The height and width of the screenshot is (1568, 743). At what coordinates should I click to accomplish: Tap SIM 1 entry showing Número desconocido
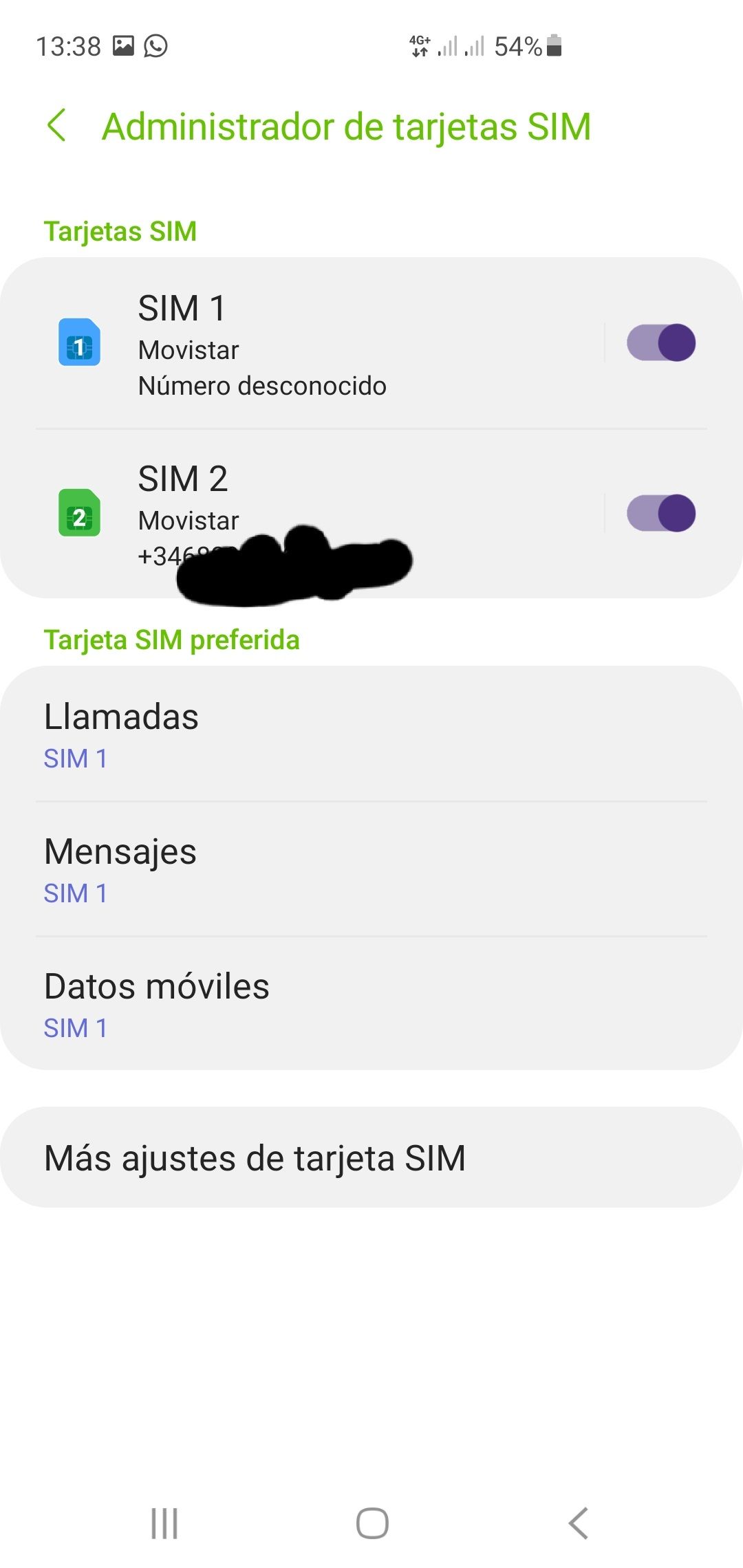point(275,345)
